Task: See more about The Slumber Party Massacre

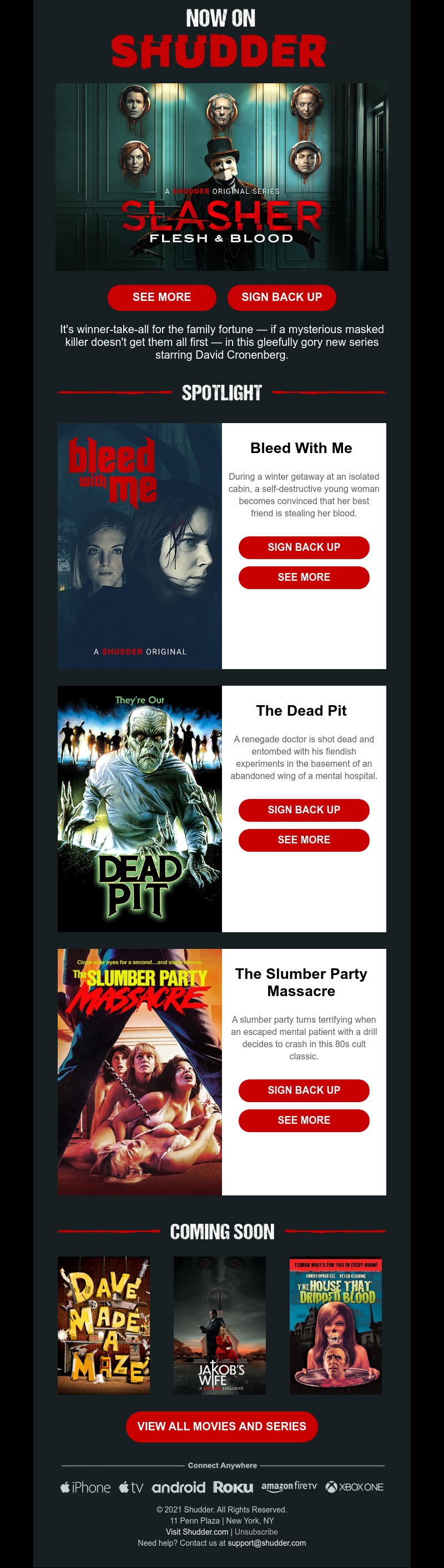Action: tap(304, 1120)
